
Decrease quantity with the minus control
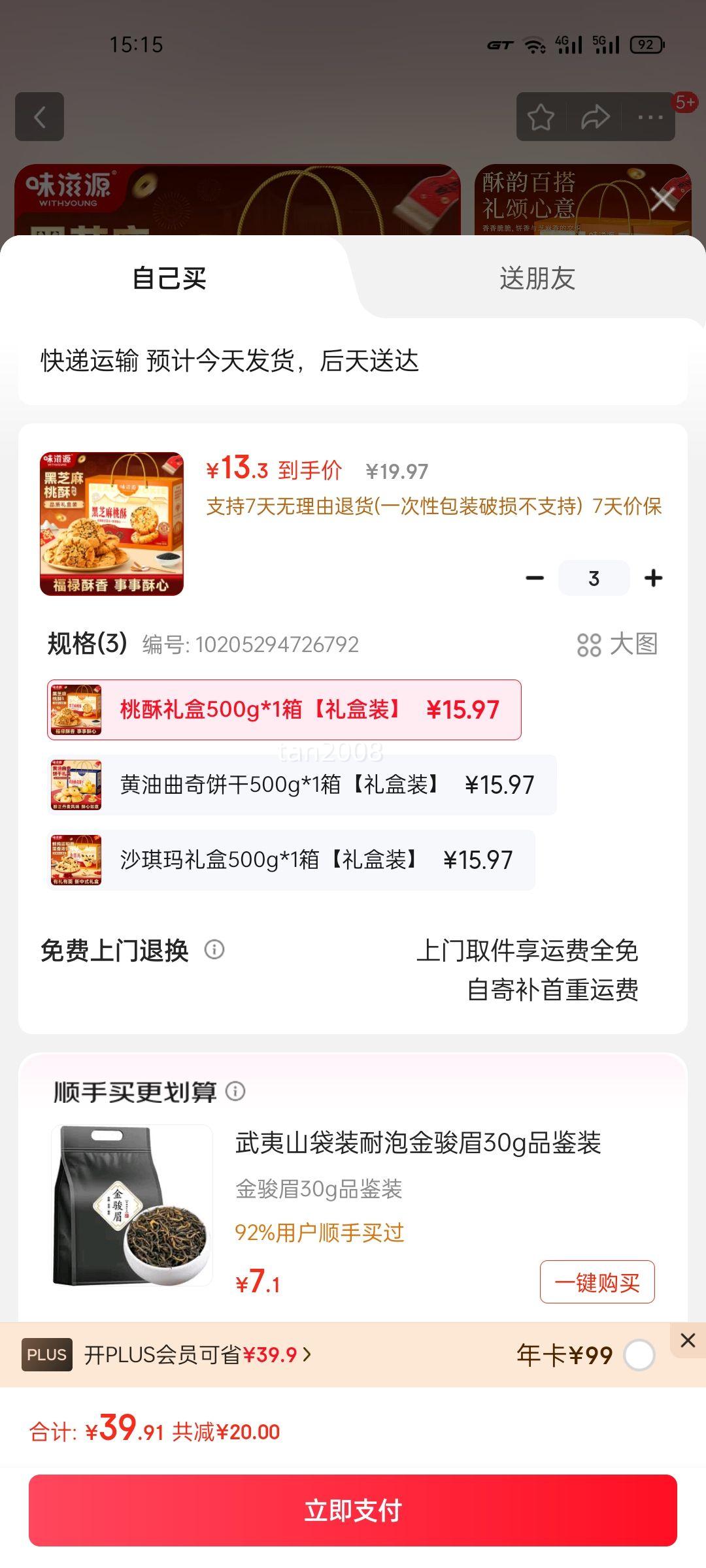point(535,578)
